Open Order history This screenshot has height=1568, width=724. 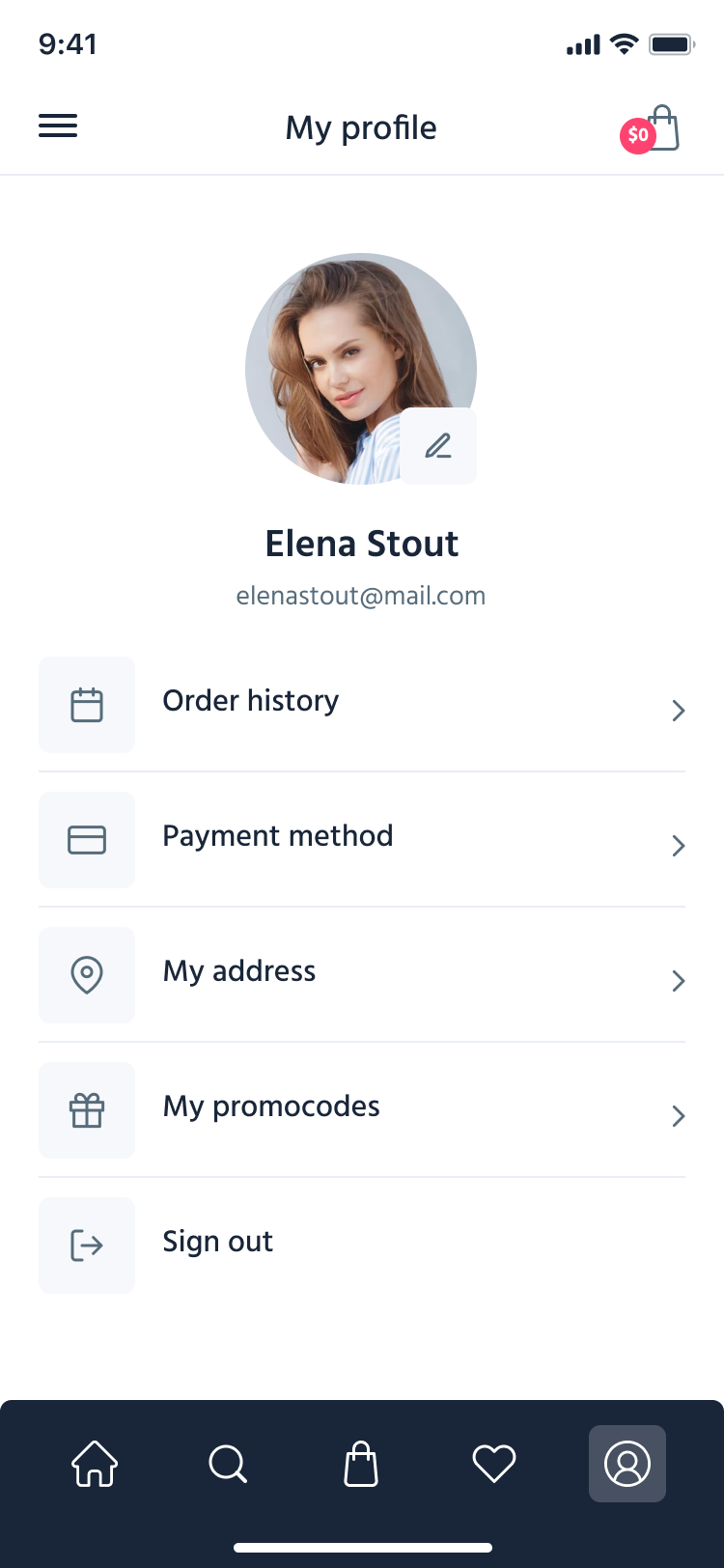coord(361,704)
